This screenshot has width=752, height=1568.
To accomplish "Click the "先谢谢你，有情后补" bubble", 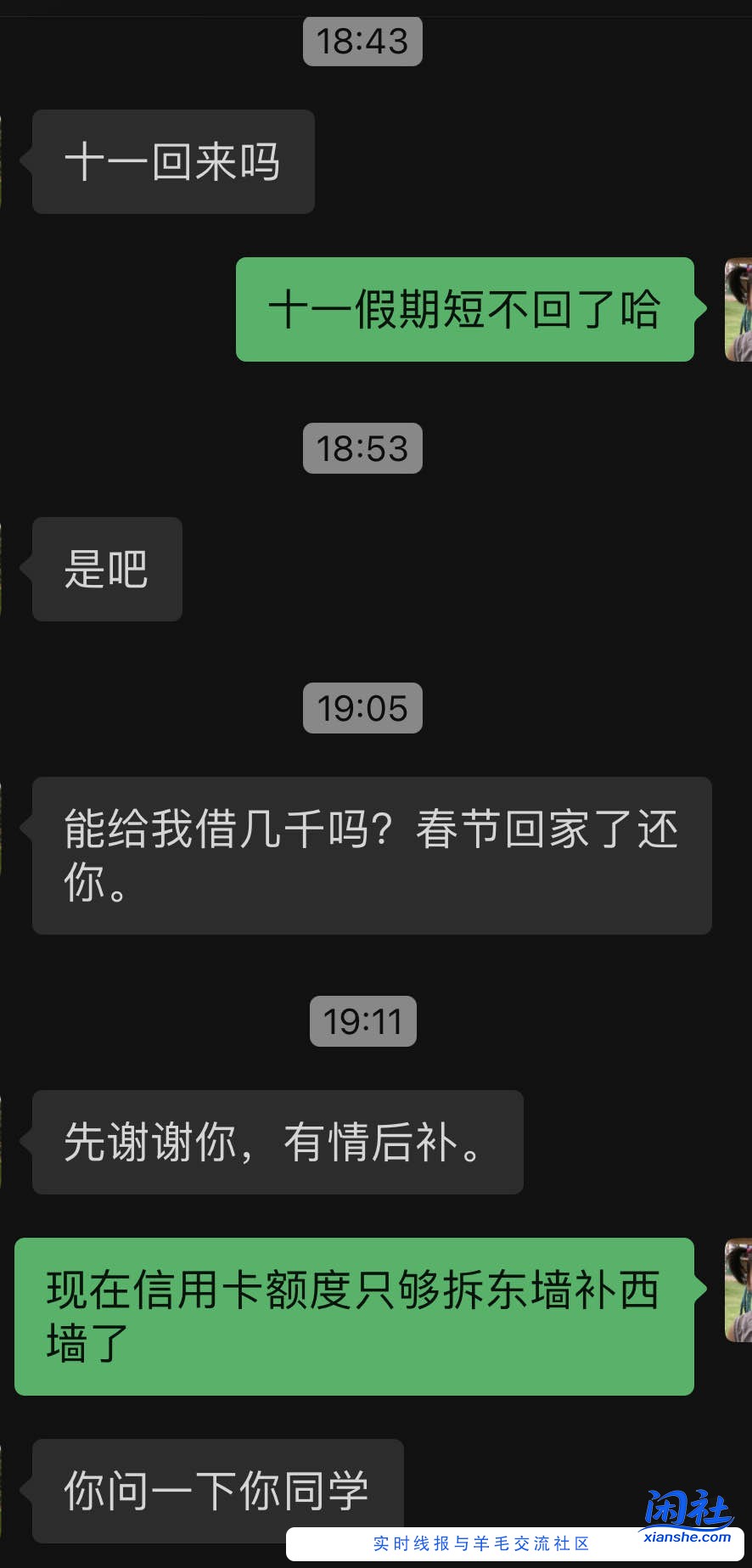I will [277, 1143].
